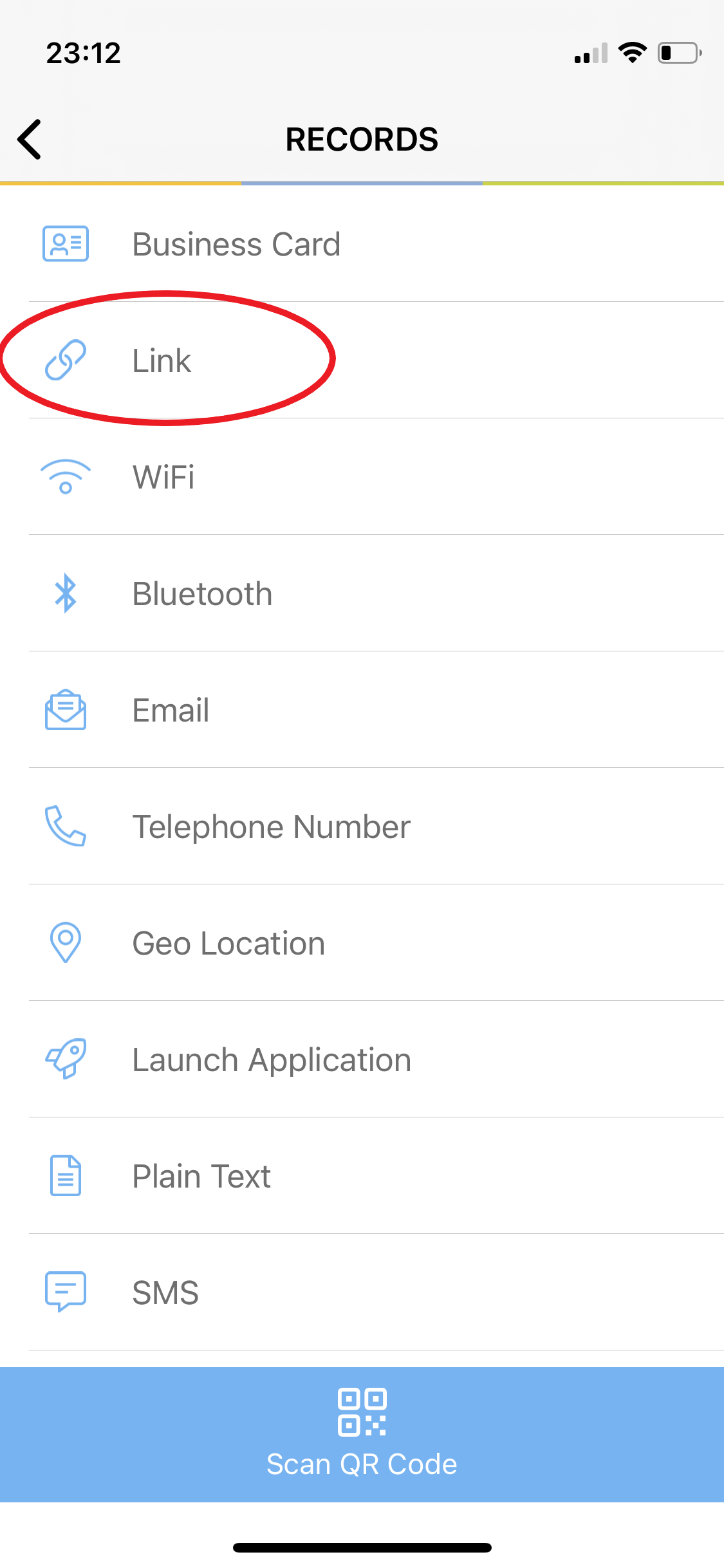Tap the Scan QR Code button
This screenshot has height=1568, width=724.
click(x=362, y=1434)
